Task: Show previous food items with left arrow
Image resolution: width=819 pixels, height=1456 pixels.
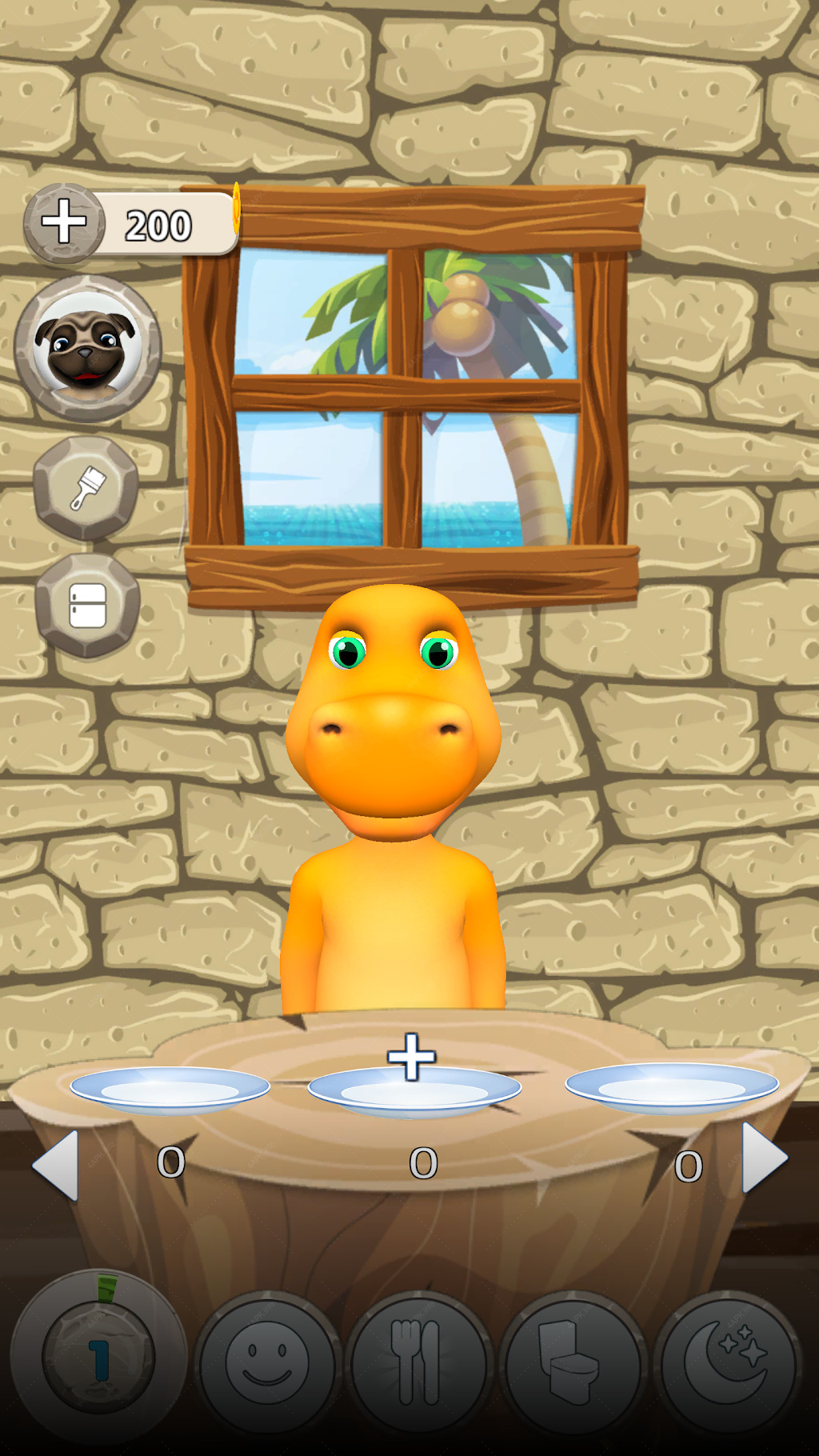Action: tap(56, 1164)
